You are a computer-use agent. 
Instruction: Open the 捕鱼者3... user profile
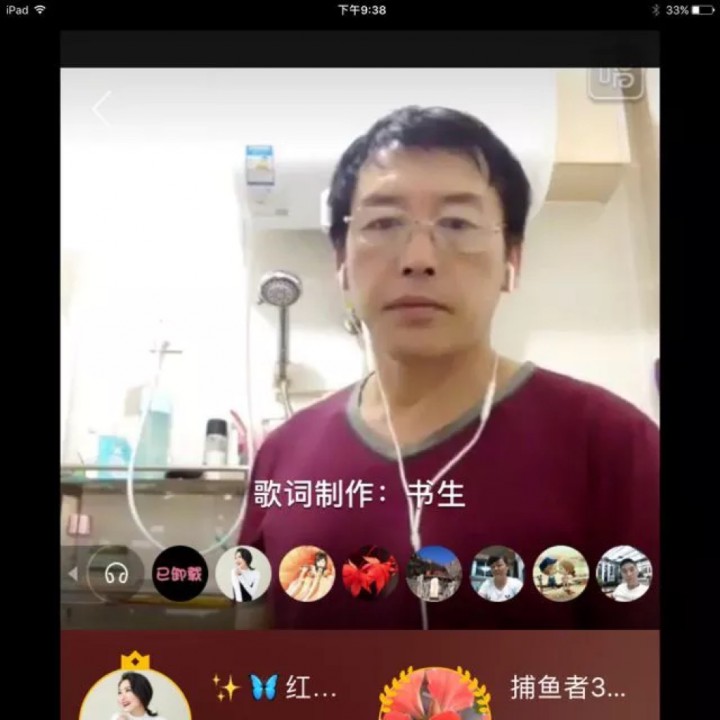tap(567, 687)
